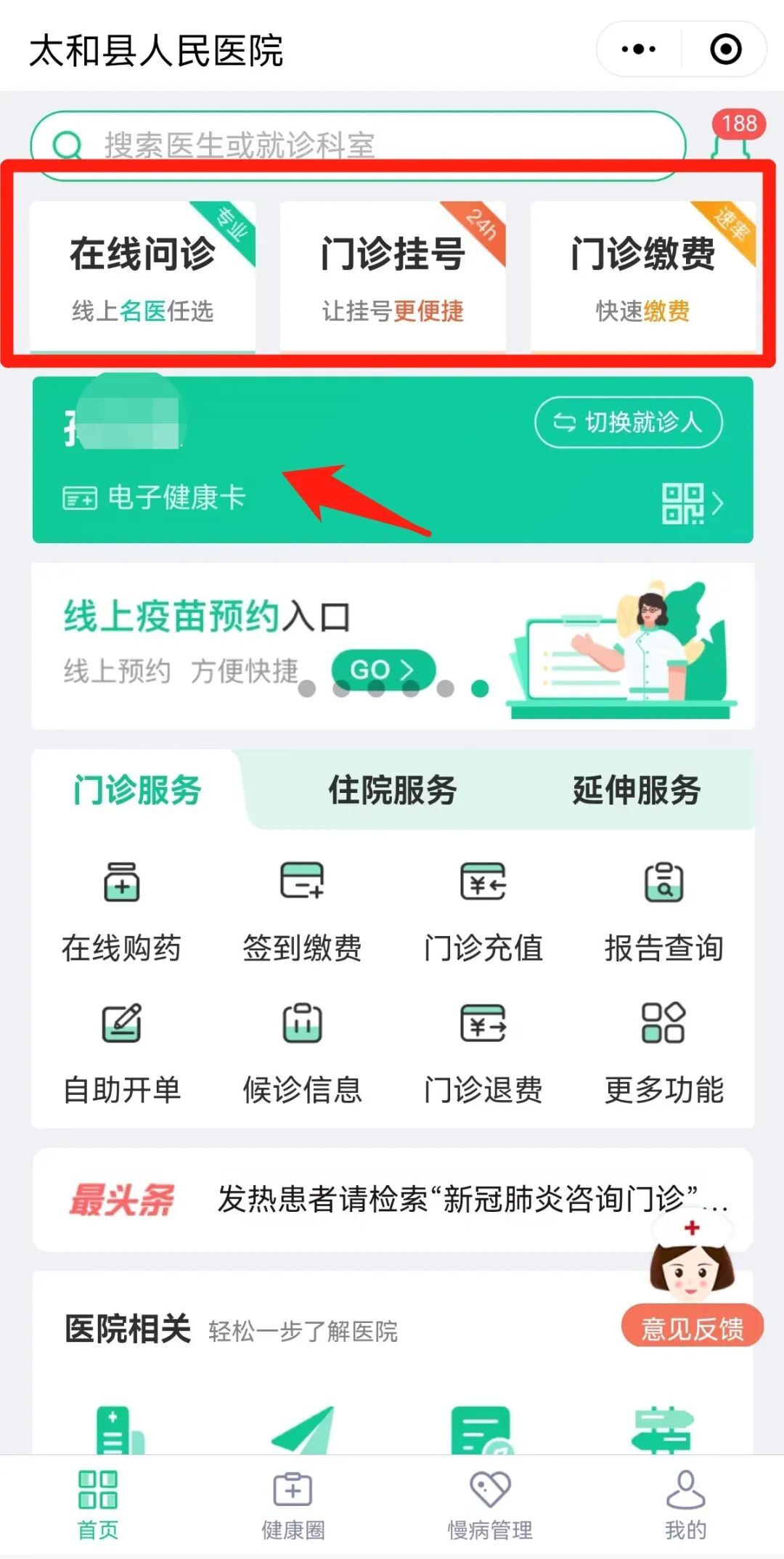Show 更多功能 more functions
Viewport: 784px width, 1559px height.
pyautogui.click(x=663, y=1054)
